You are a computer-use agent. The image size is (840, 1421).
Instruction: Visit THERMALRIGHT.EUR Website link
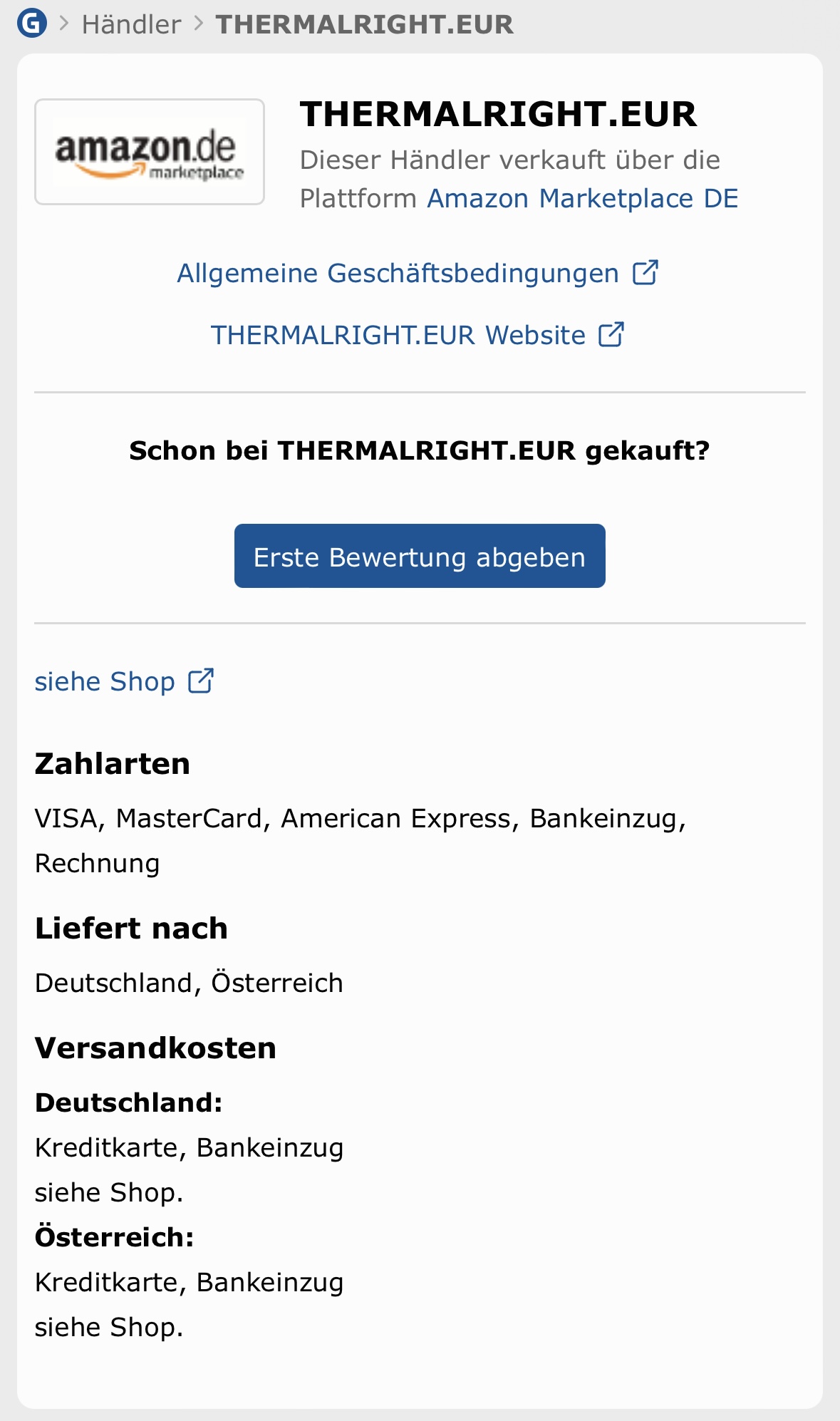tap(418, 335)
